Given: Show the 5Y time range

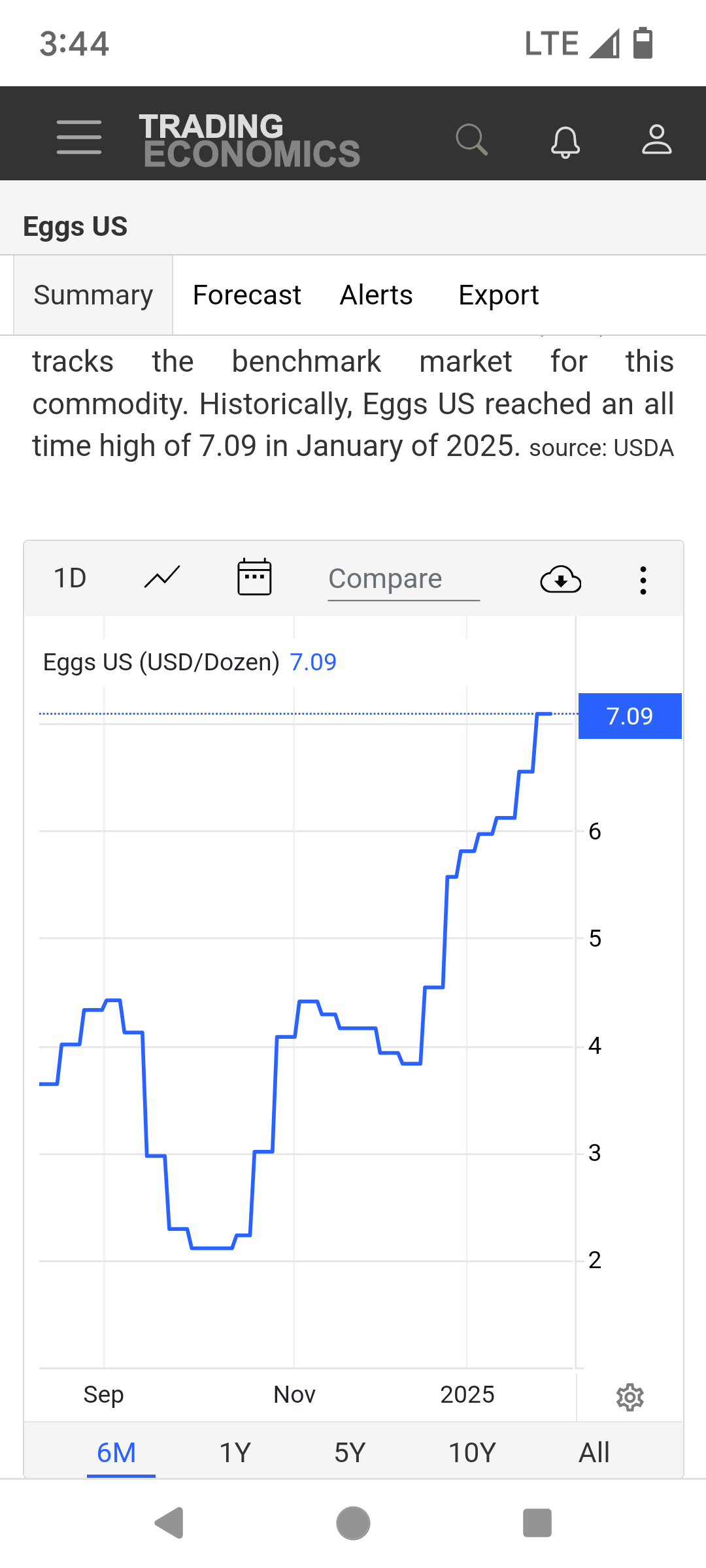Looking at the screenshot, I should [350, 1453].
